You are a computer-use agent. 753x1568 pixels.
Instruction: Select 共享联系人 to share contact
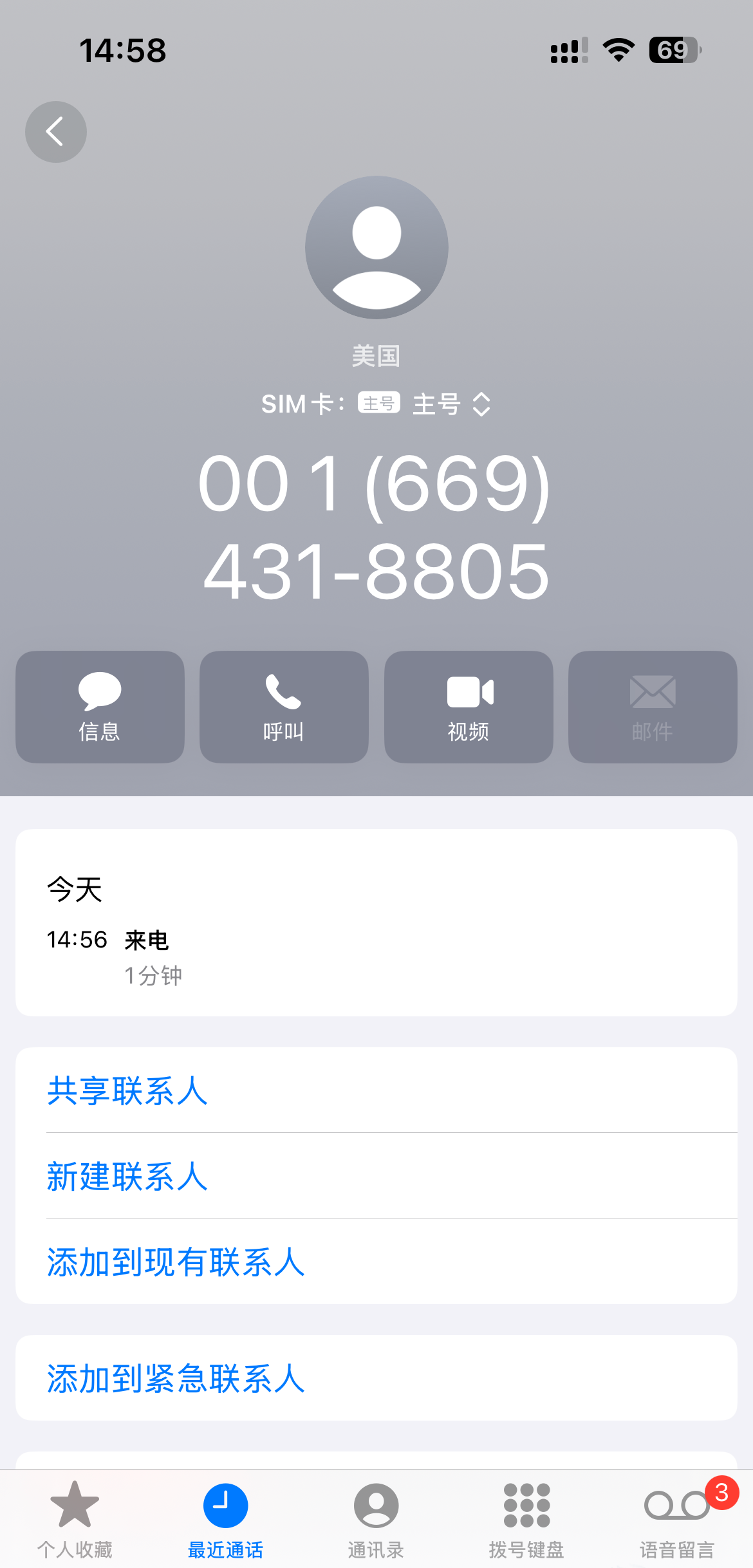127,1090
